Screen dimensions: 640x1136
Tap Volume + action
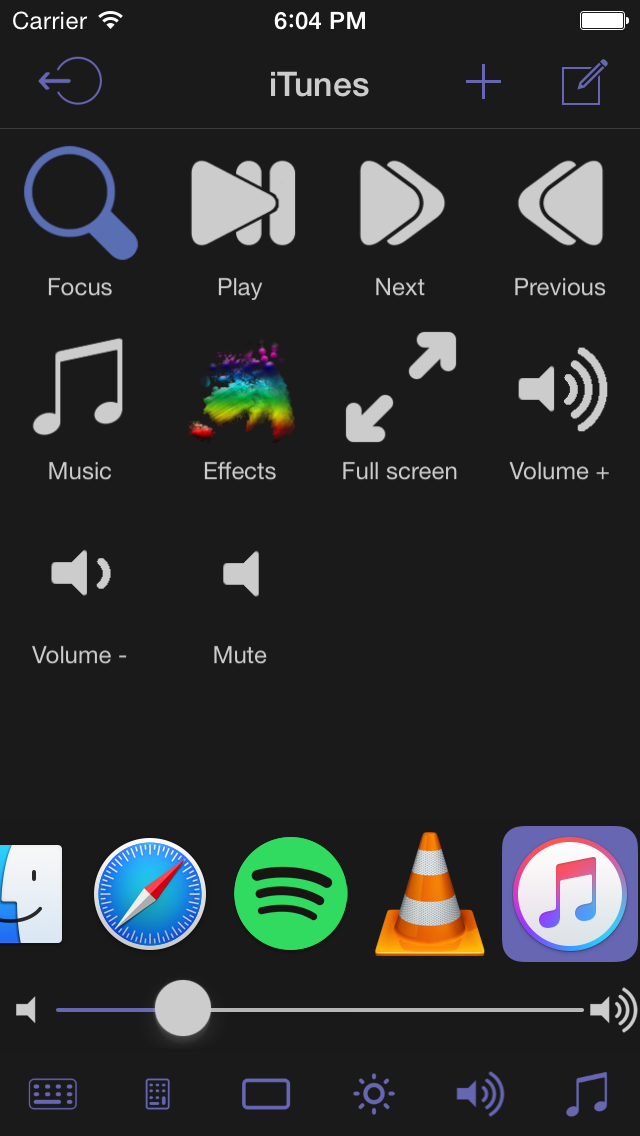pyautogui.click(x=560, y=390)
